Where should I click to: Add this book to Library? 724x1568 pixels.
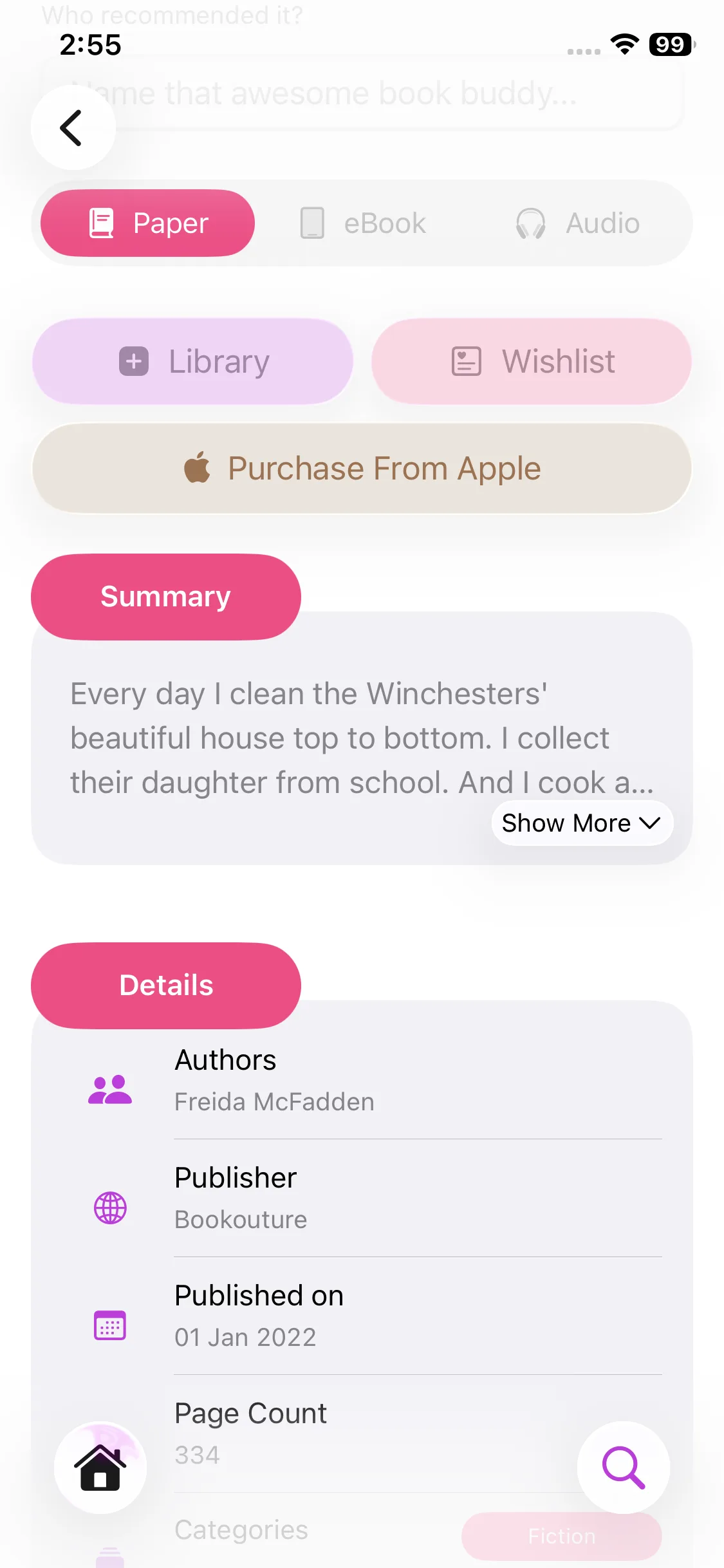(193, 362)
